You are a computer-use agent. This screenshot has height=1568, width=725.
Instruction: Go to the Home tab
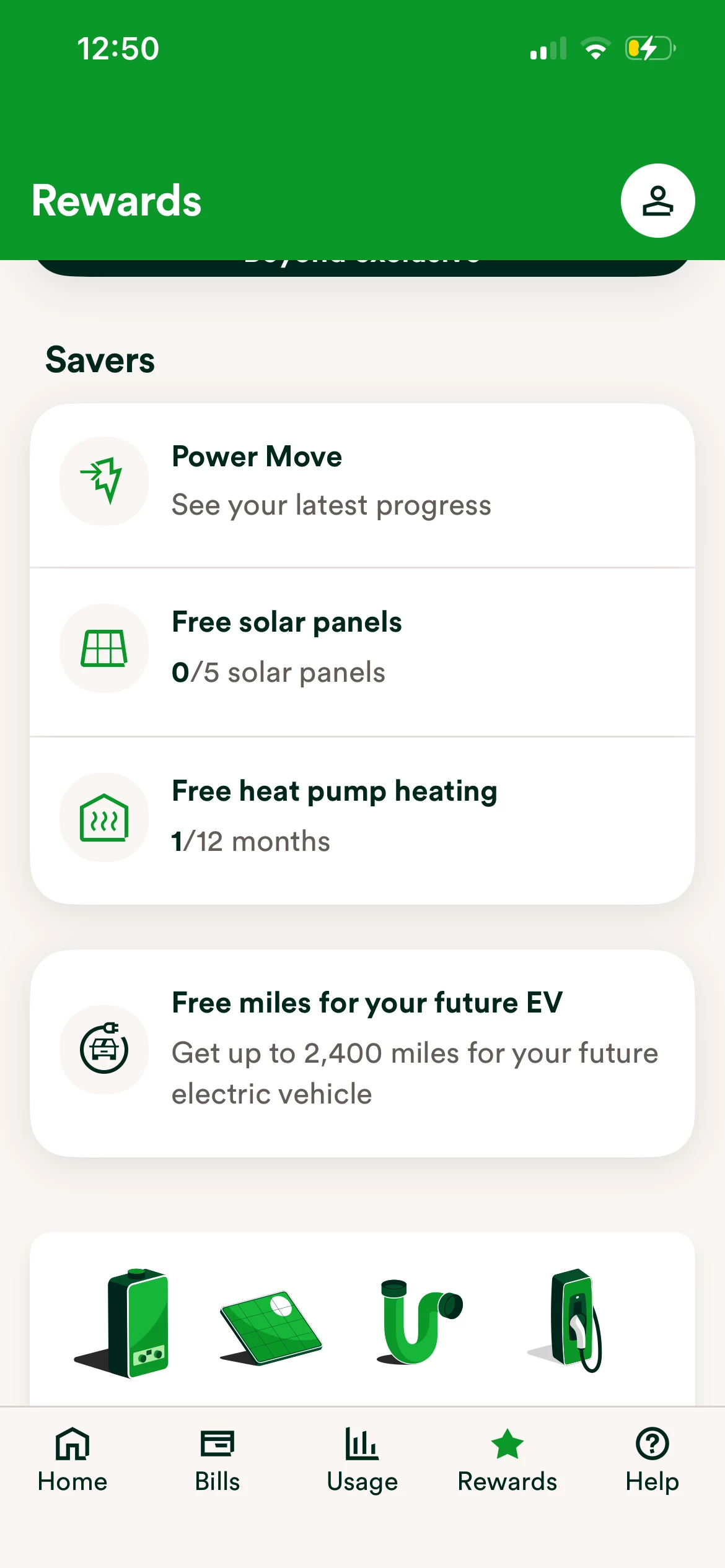click(72, 1460)
